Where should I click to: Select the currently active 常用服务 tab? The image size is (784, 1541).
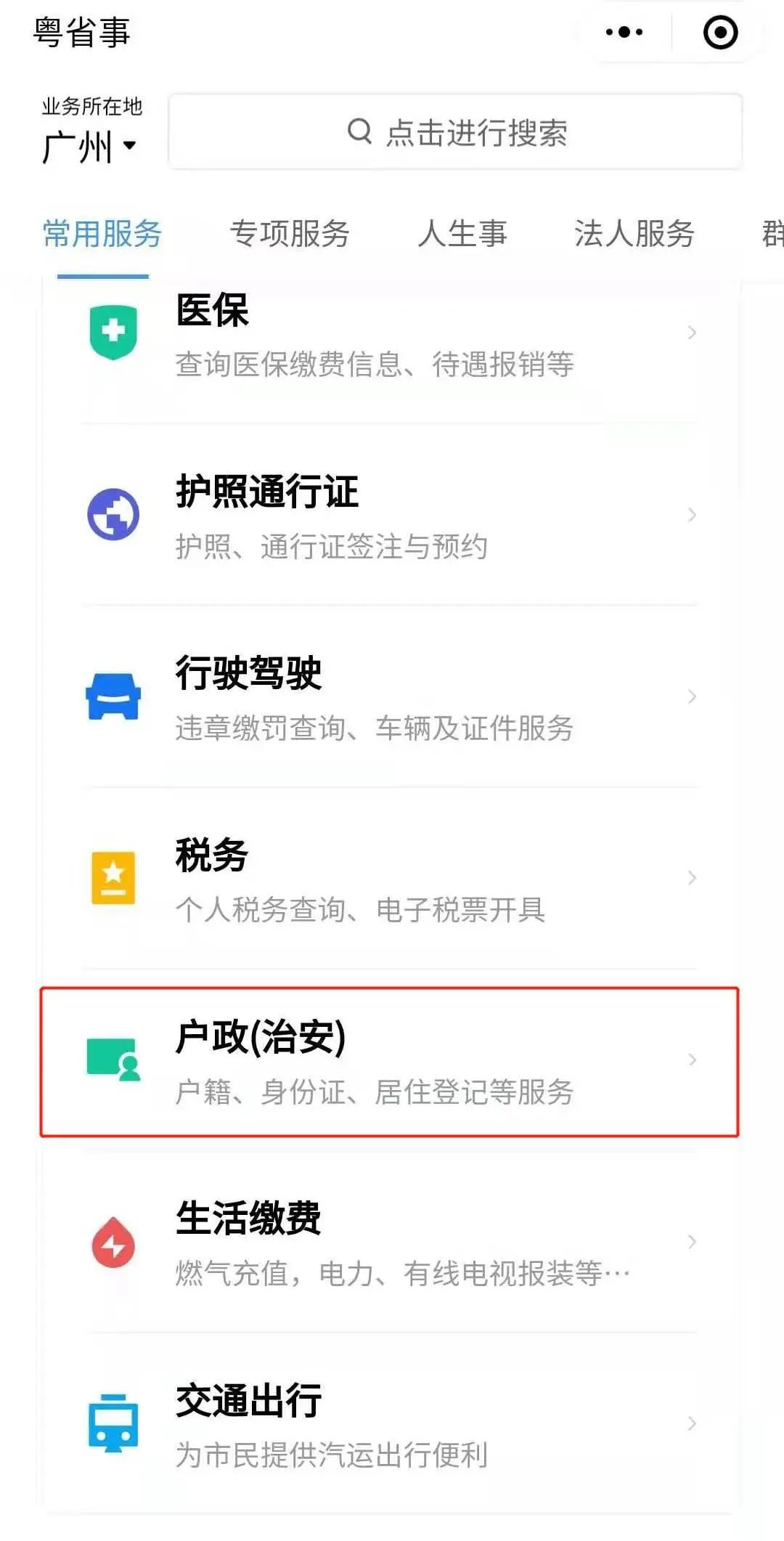click(x=102, y=235)
